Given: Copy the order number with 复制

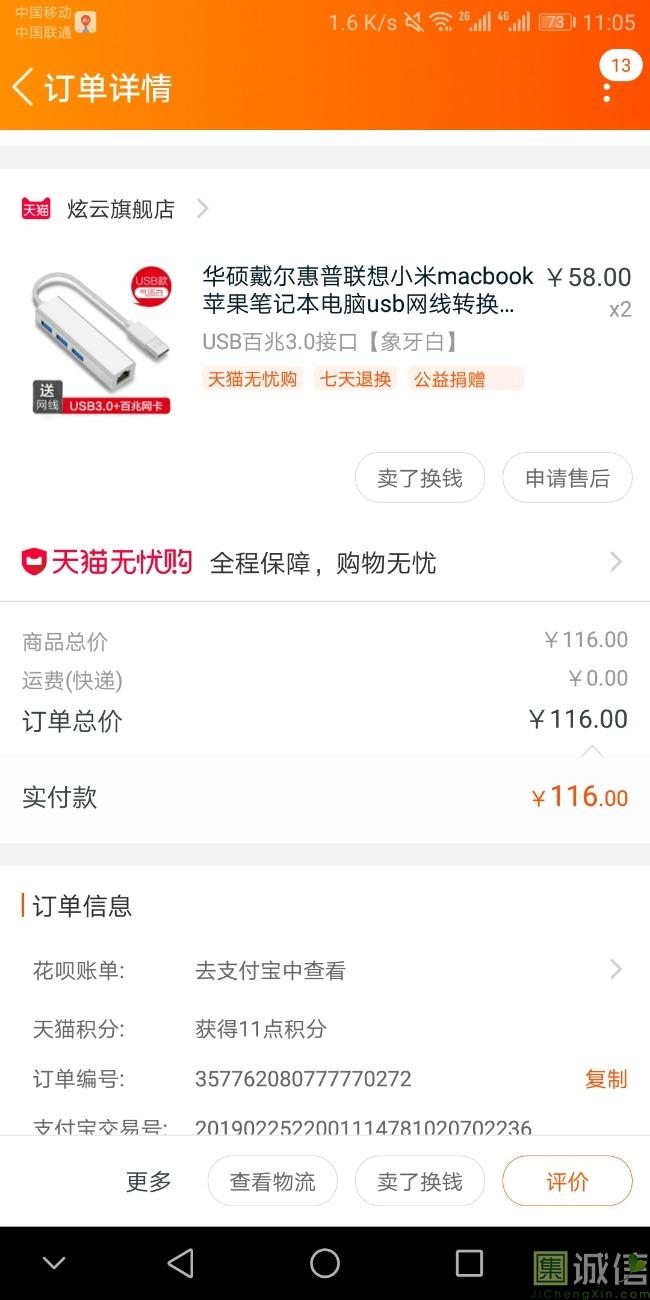Looking at the screenshot, I should pyautogui.click(x=606, y=1079).
